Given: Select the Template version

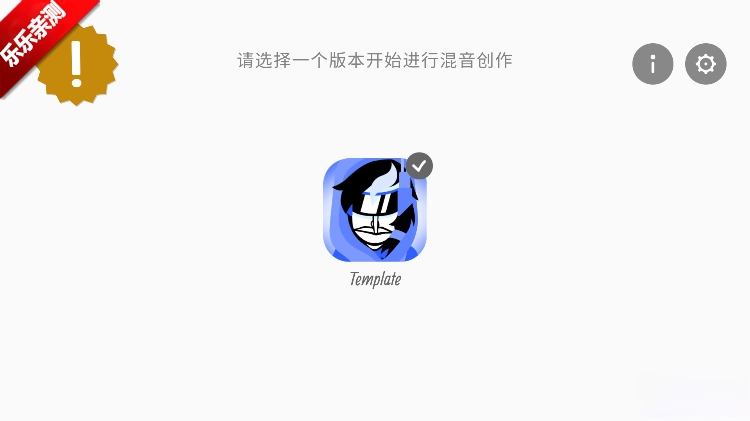Looking at the screenshot, I should click(x=375, y=210).
